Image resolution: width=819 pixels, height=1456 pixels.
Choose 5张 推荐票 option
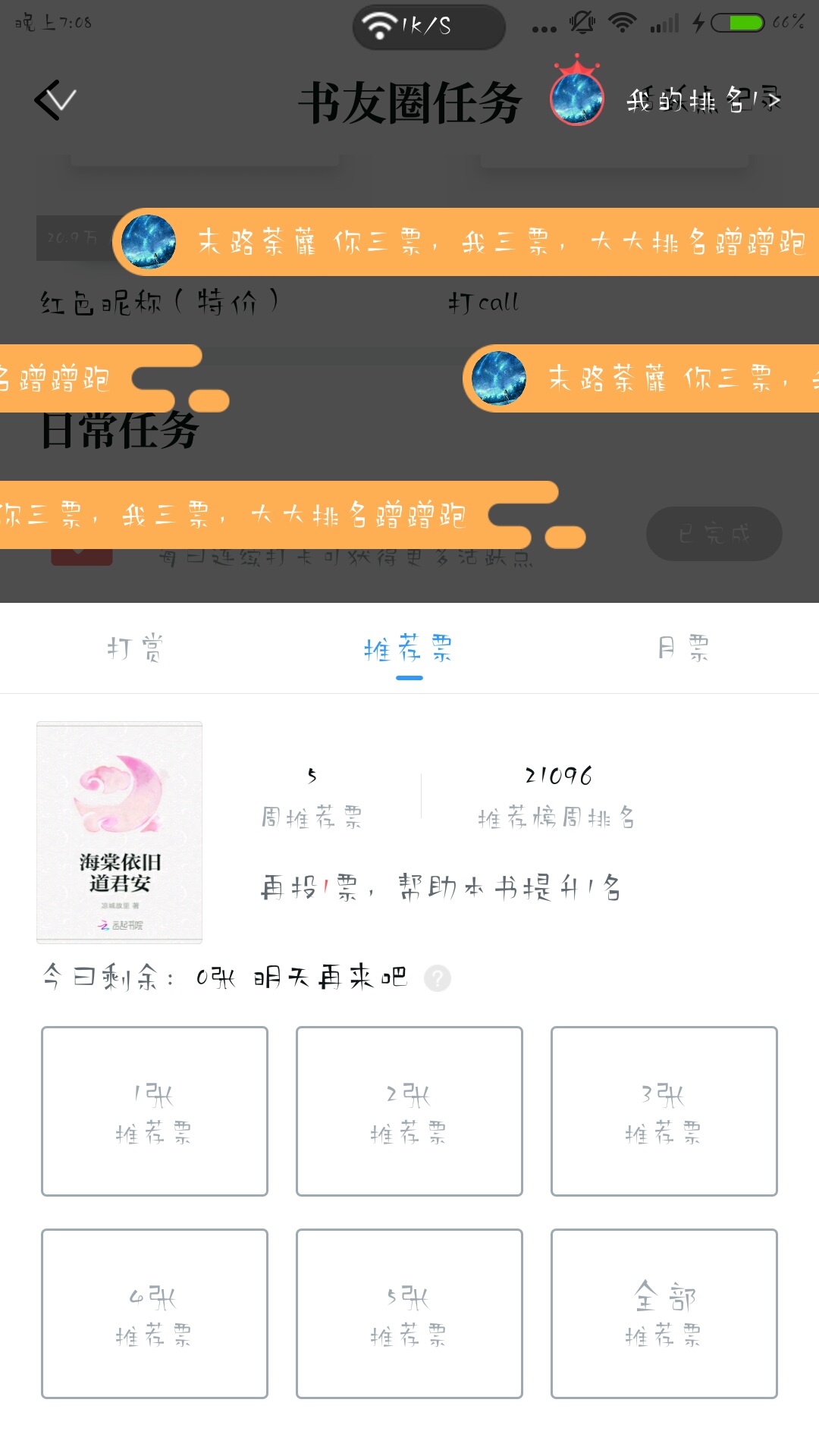(x=409, y=1313)
